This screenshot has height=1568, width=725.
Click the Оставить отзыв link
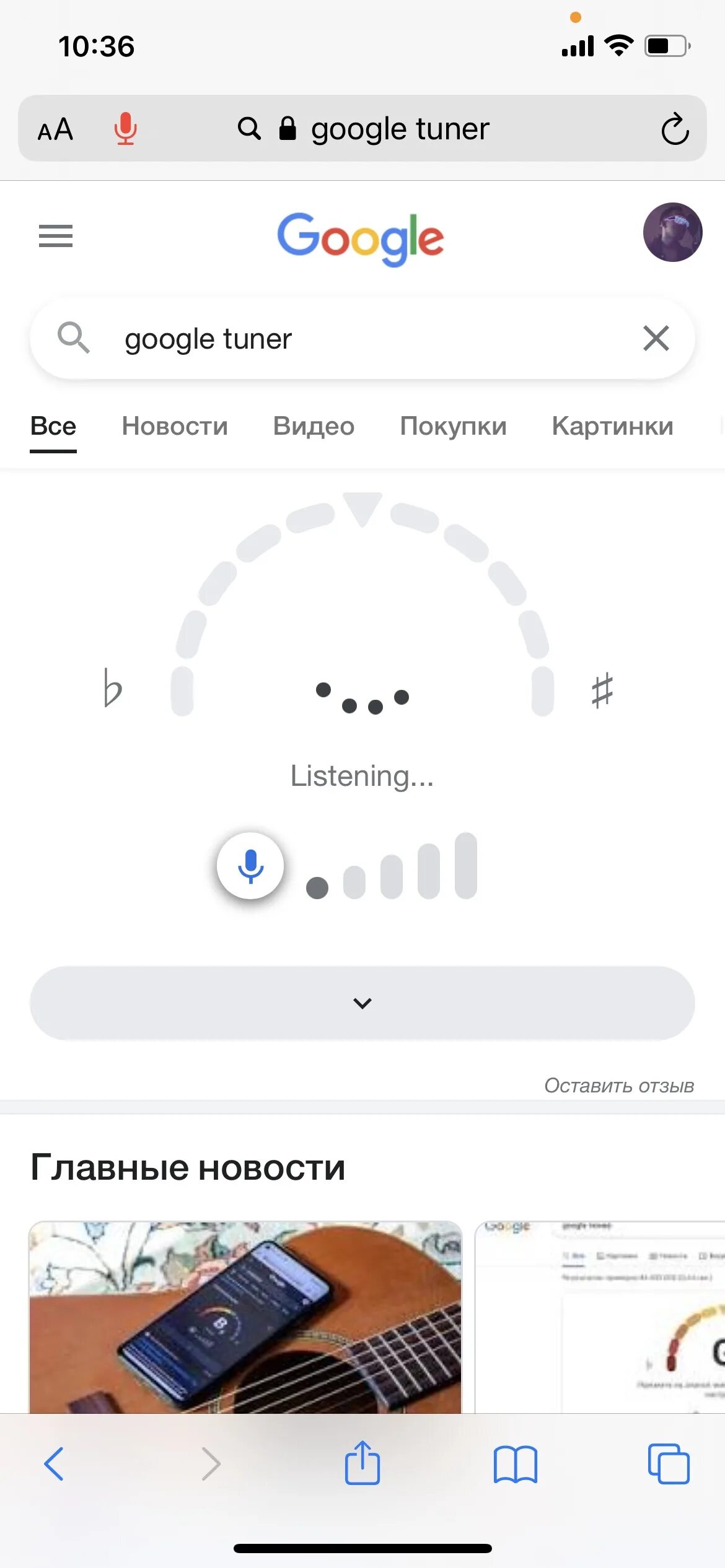pyautogui.click(x=619, y=1086)
